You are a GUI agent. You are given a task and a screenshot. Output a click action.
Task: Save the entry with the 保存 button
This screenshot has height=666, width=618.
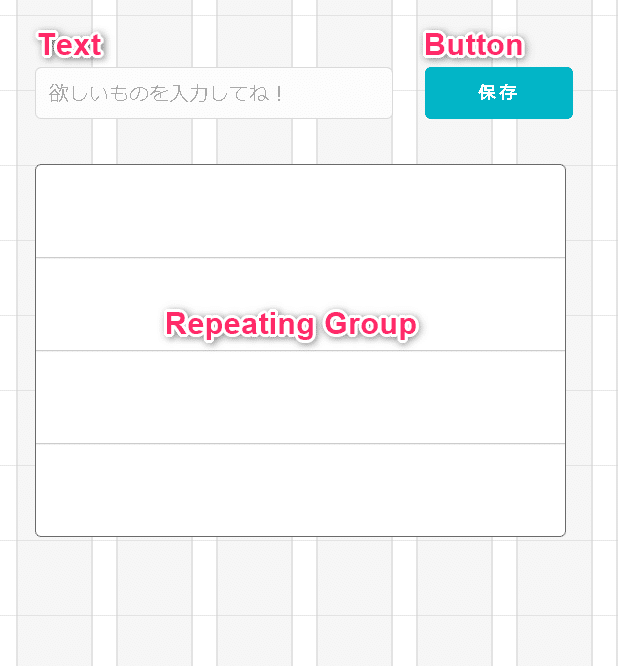pos(498,93)
